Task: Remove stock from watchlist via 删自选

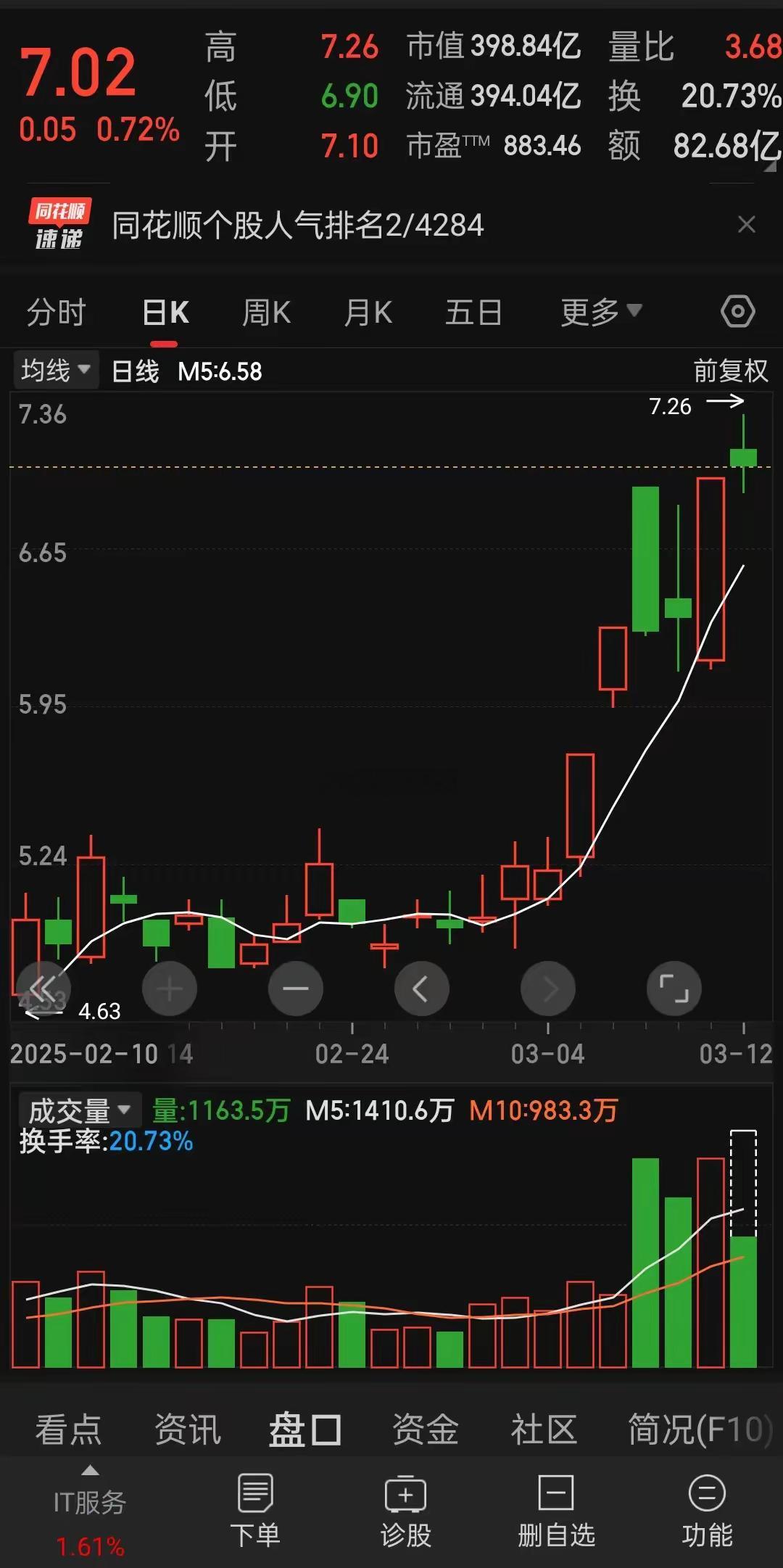Action: 556,1510
